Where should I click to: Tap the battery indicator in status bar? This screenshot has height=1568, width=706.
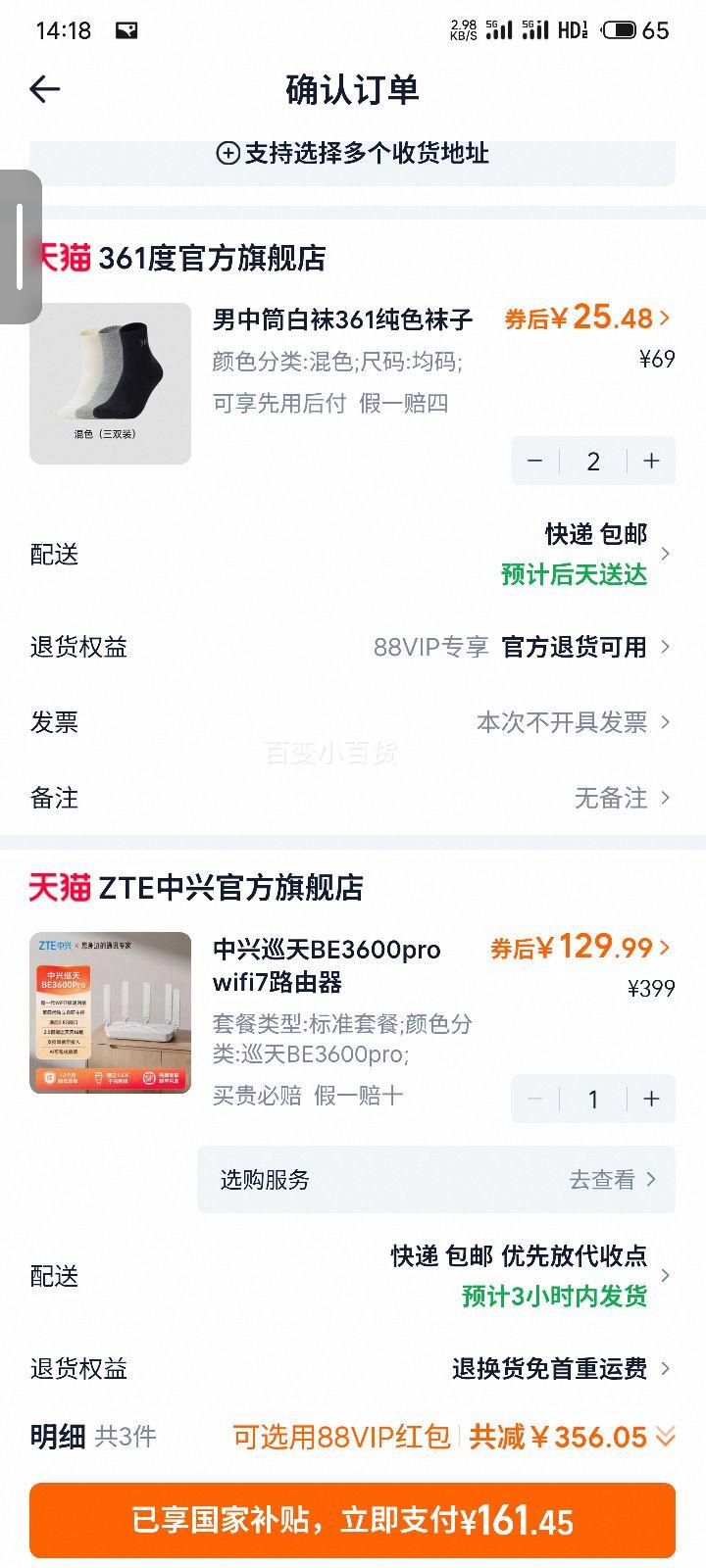621,30
